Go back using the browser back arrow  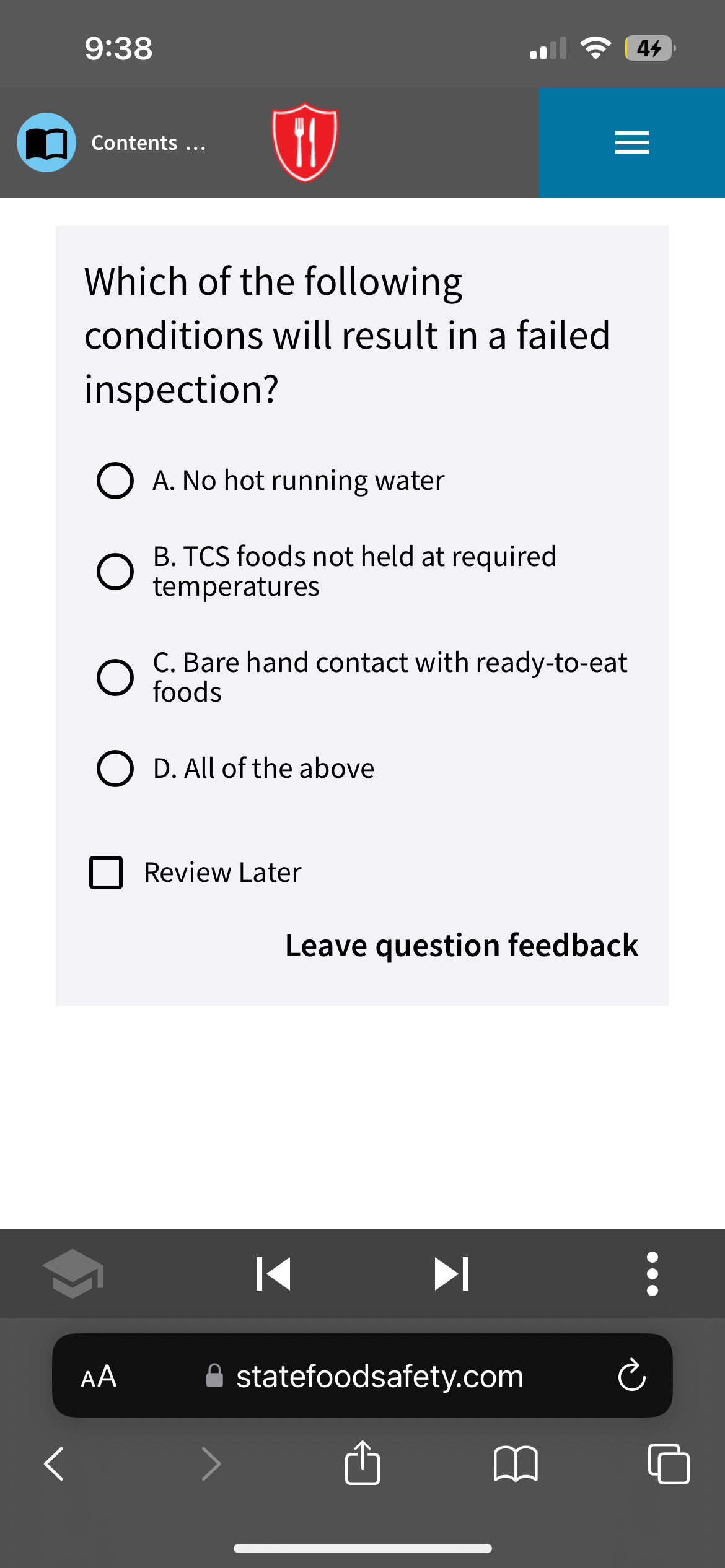pyautogui.click(x=52, y=1464)
